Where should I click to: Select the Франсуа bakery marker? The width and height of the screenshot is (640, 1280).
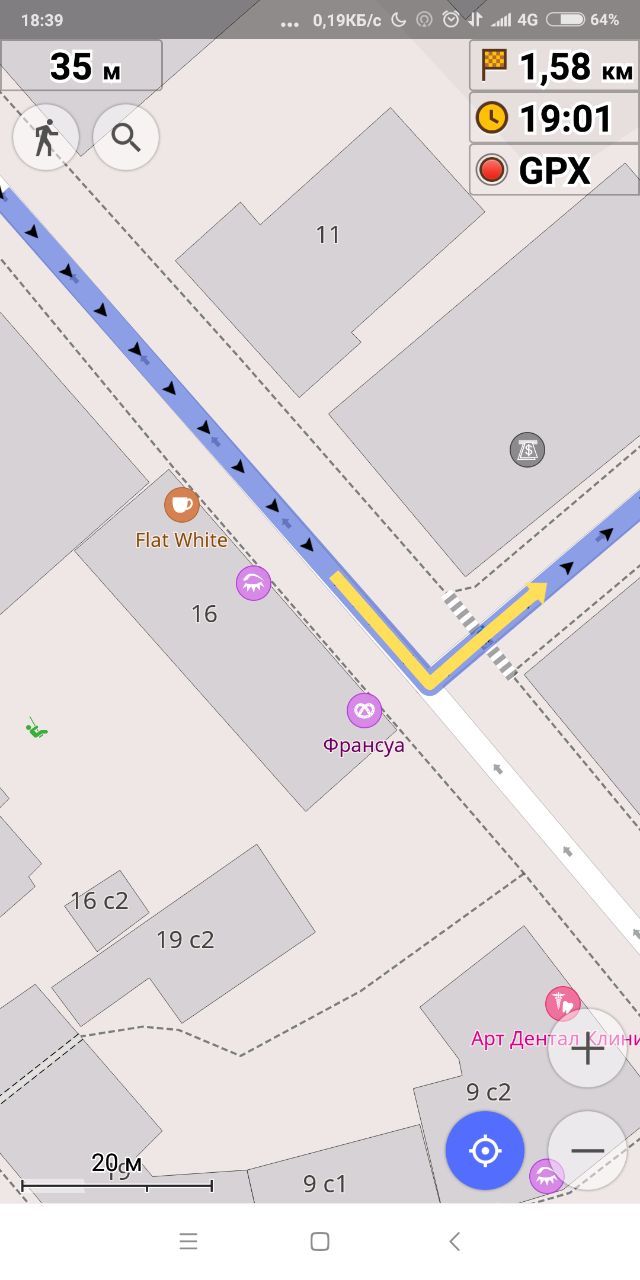click(364, 710)
